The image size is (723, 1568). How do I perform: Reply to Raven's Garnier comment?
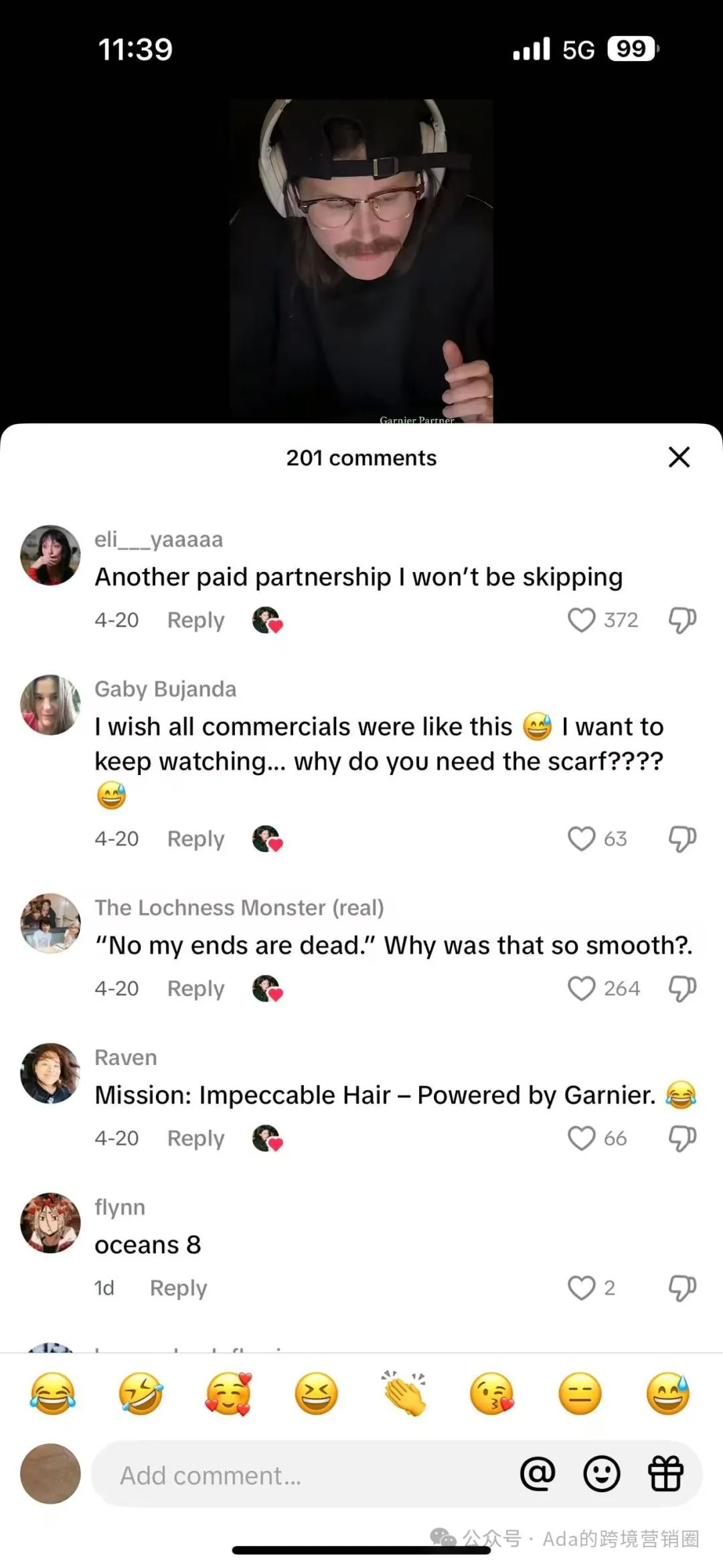point(195,1138)
